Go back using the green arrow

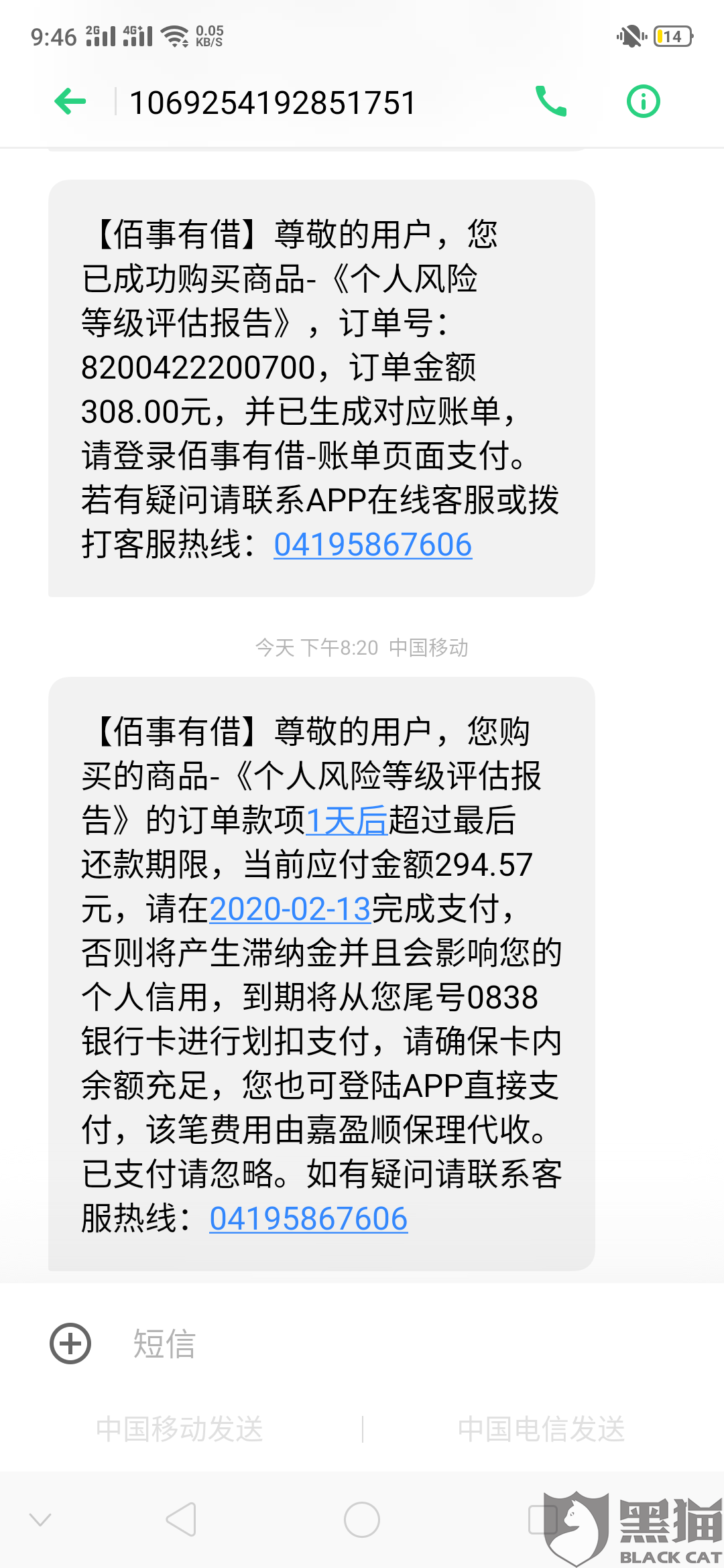(70, 102)
